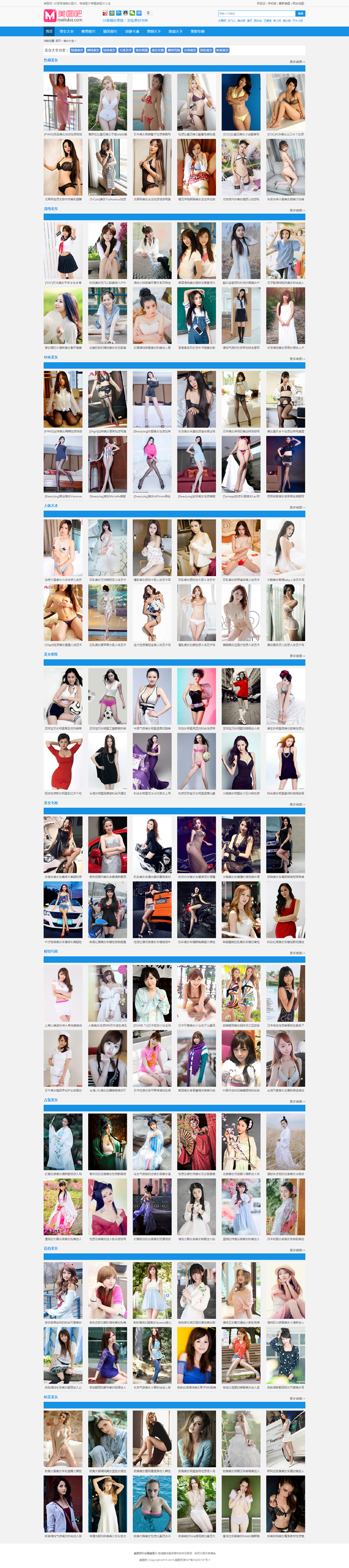Switch to the 动漫卡通 nav item

point(132,31)
